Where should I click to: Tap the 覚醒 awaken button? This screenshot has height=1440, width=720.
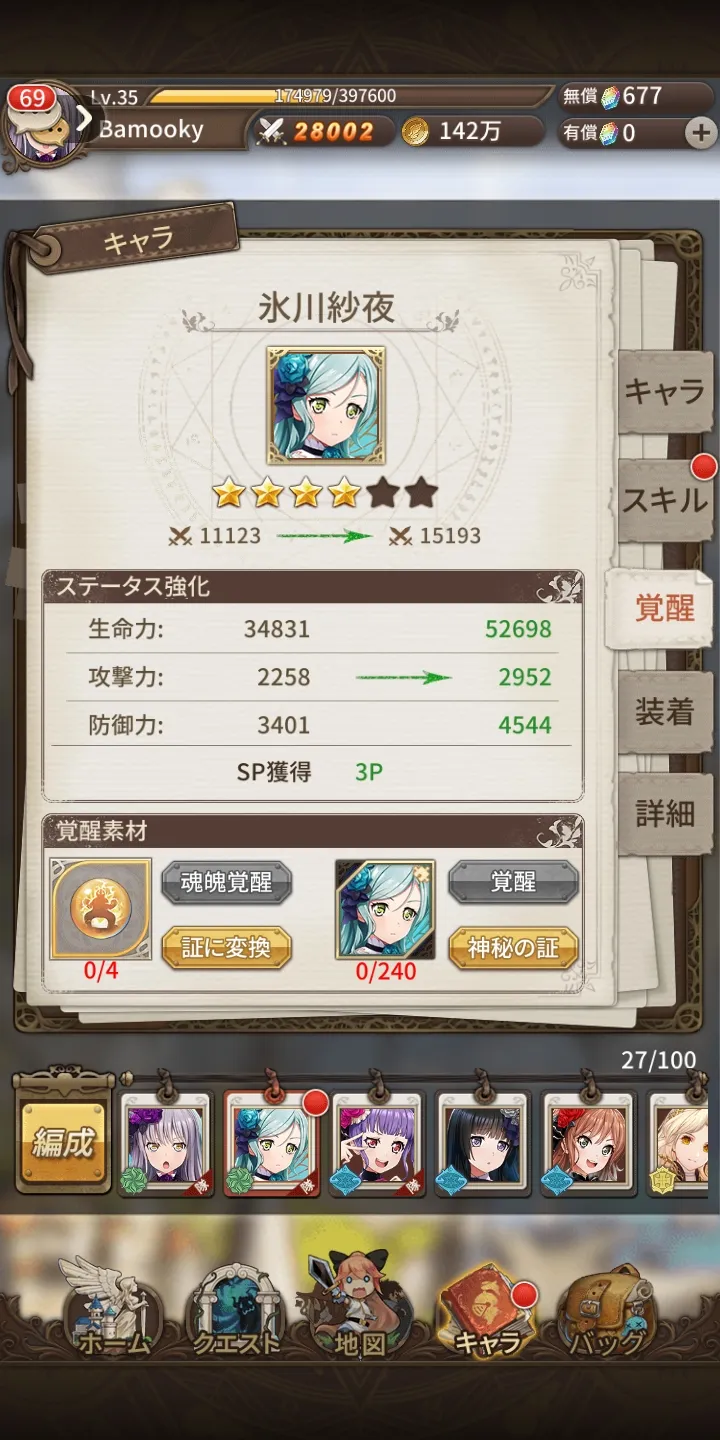pos(513,883)
